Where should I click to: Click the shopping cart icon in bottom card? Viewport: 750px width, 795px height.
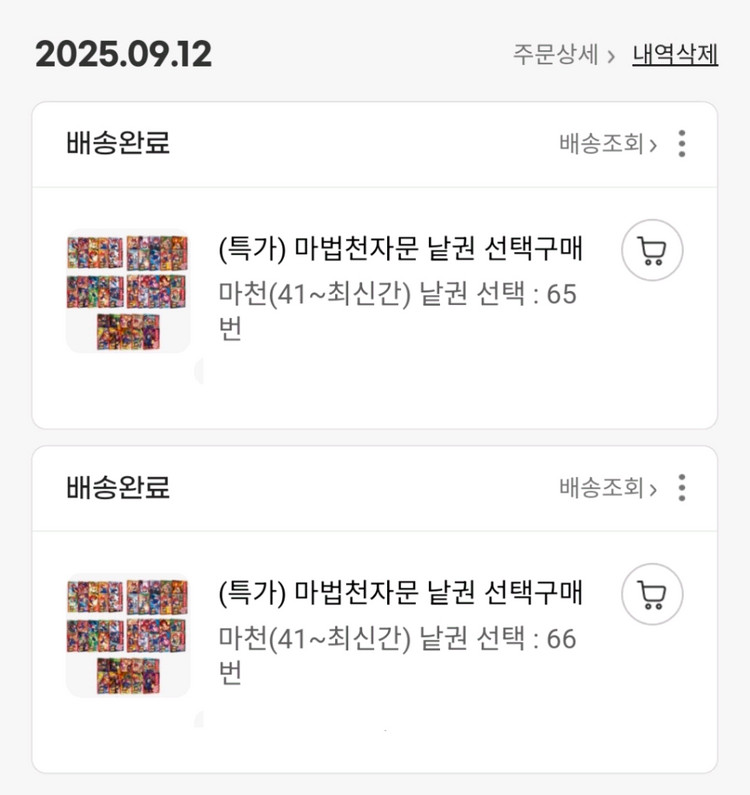(x=654, y=594)
